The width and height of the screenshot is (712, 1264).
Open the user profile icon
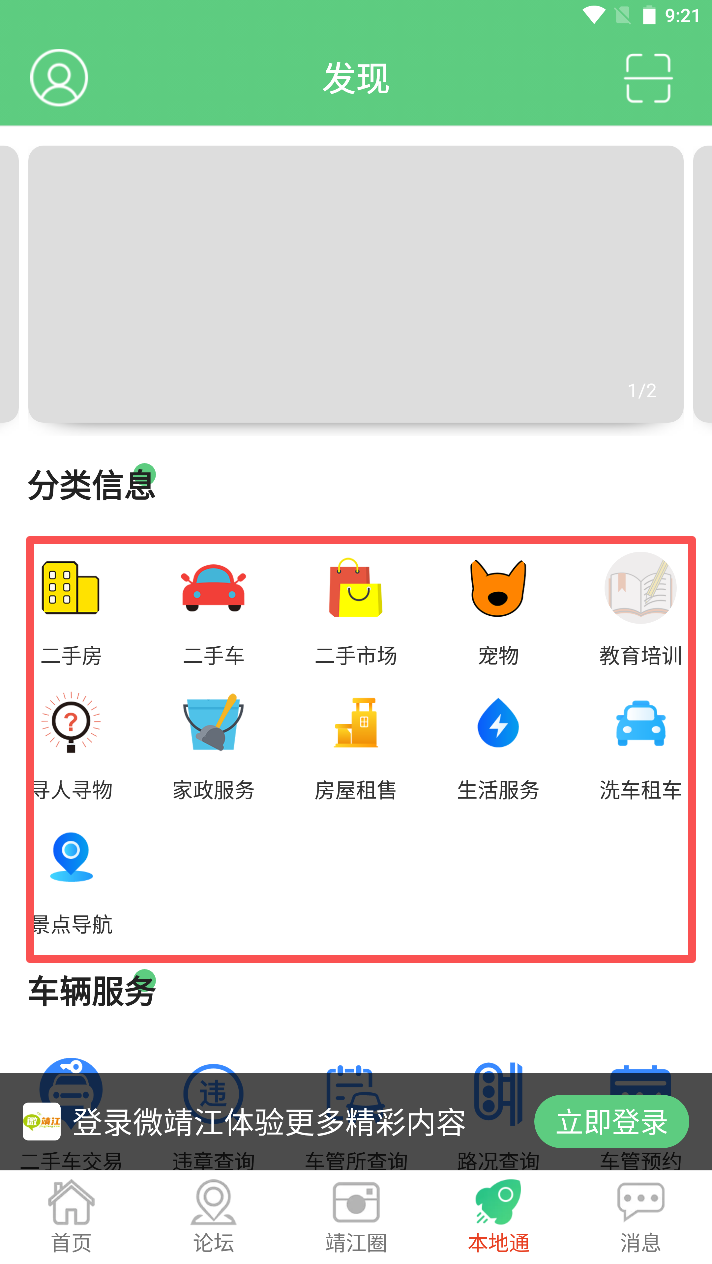pos(59,77)
